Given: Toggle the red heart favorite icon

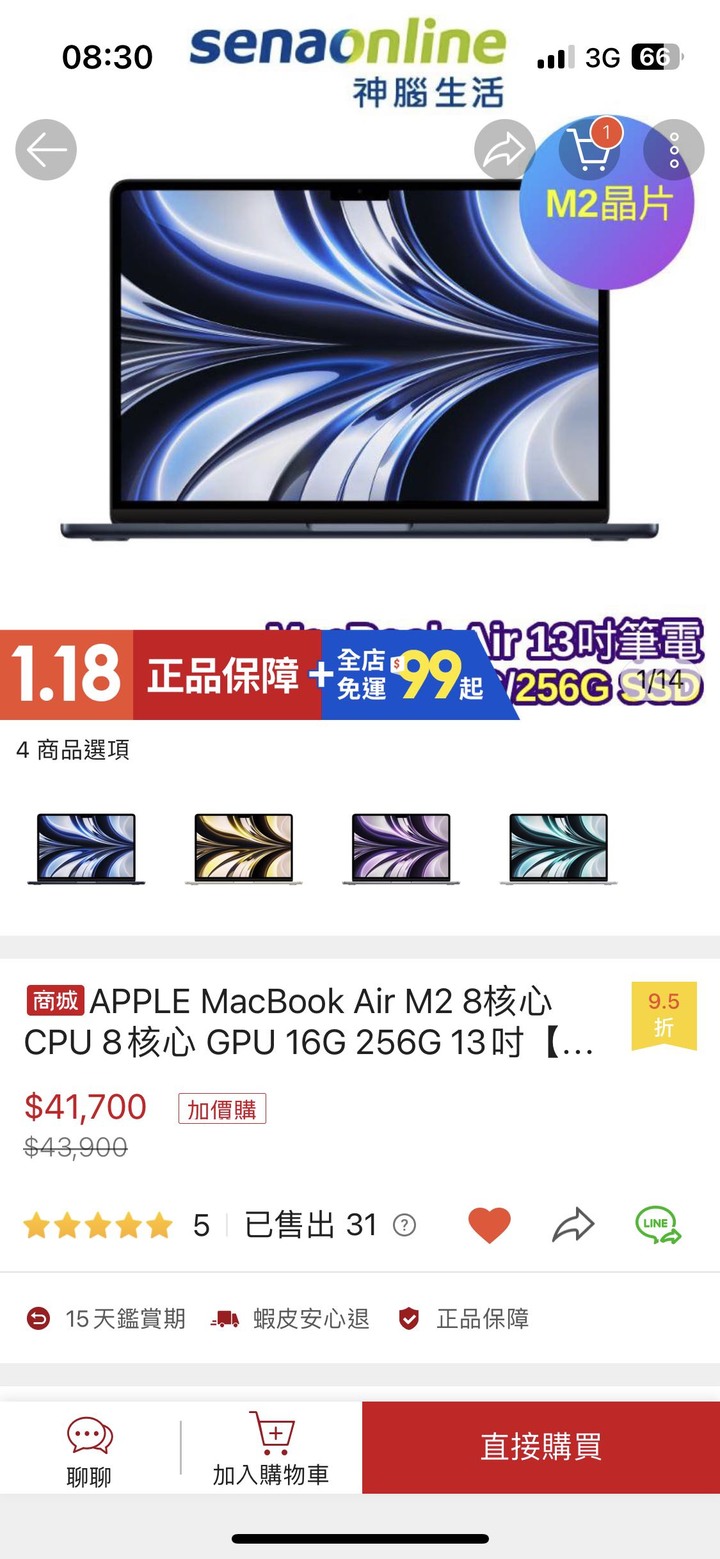Looking at the screenshot, I should 489,1225.
